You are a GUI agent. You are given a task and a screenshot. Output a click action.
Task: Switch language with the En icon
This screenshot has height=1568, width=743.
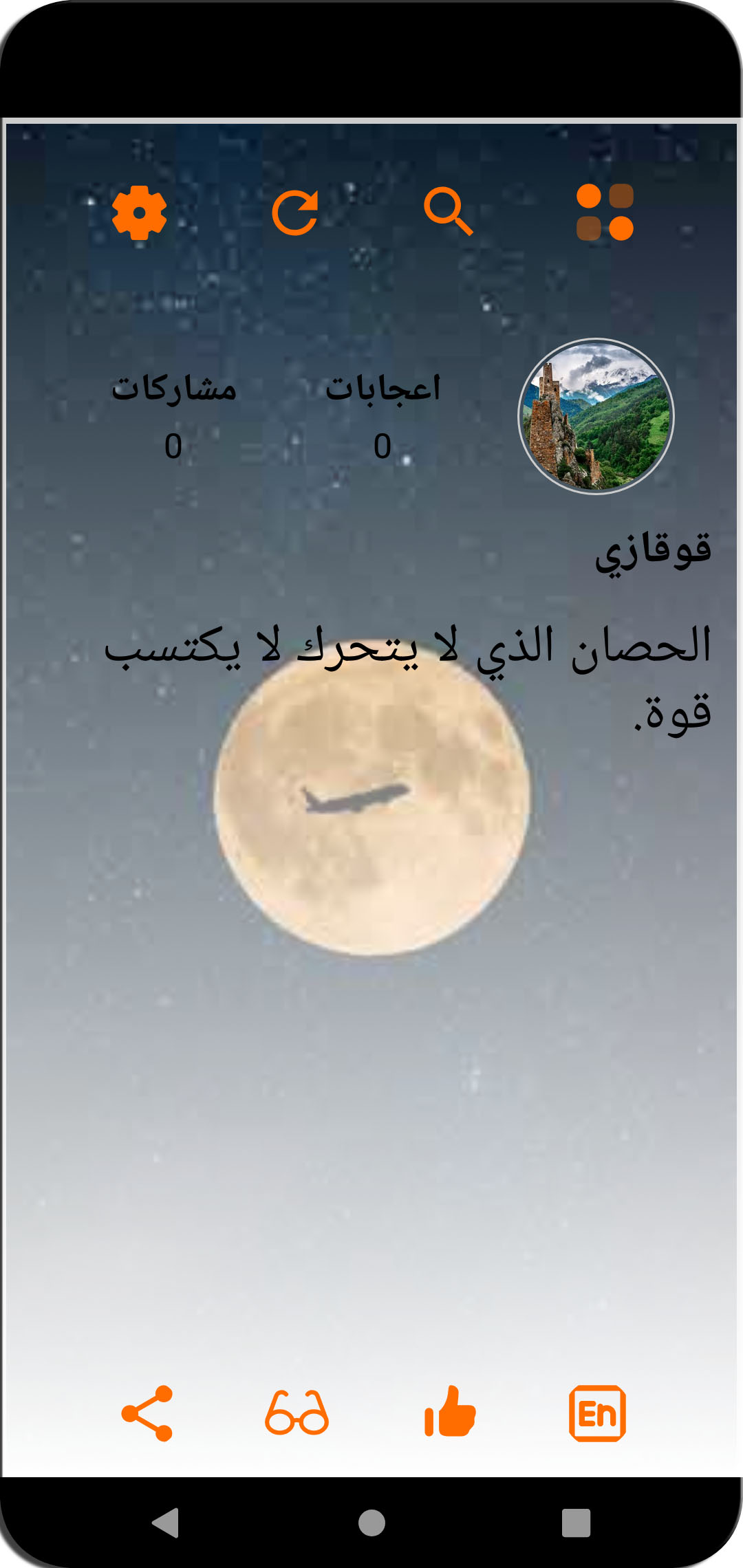(597, 1413)
